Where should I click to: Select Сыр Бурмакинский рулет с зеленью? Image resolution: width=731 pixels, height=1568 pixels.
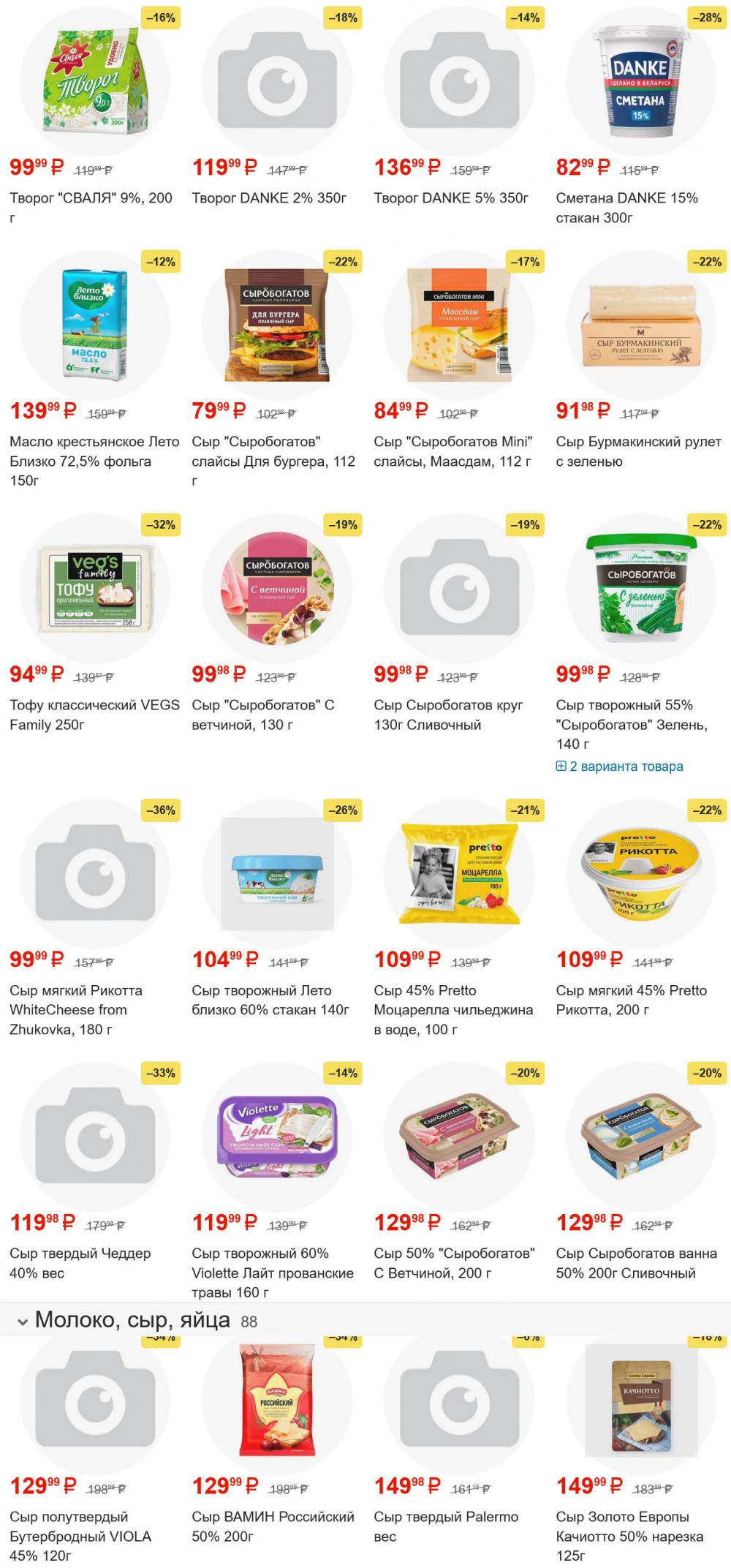pyautogui.click(x=637, y=451)
